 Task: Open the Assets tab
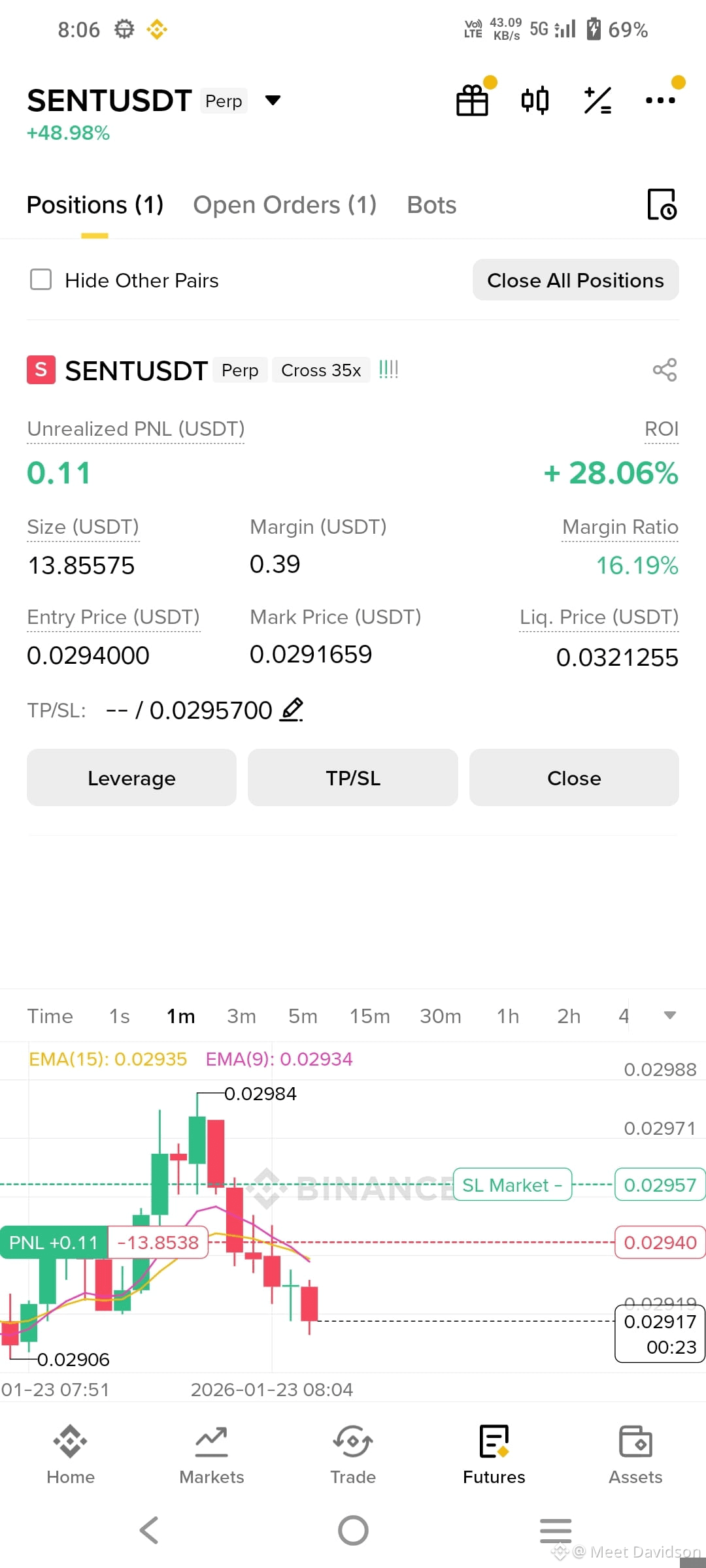[635, 1456]
